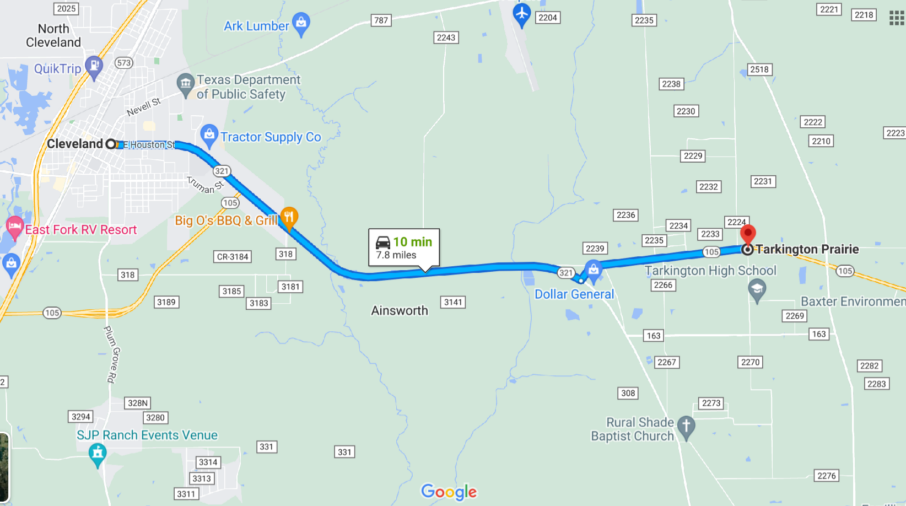Open the Google apps grid icon

click(895, 18)
